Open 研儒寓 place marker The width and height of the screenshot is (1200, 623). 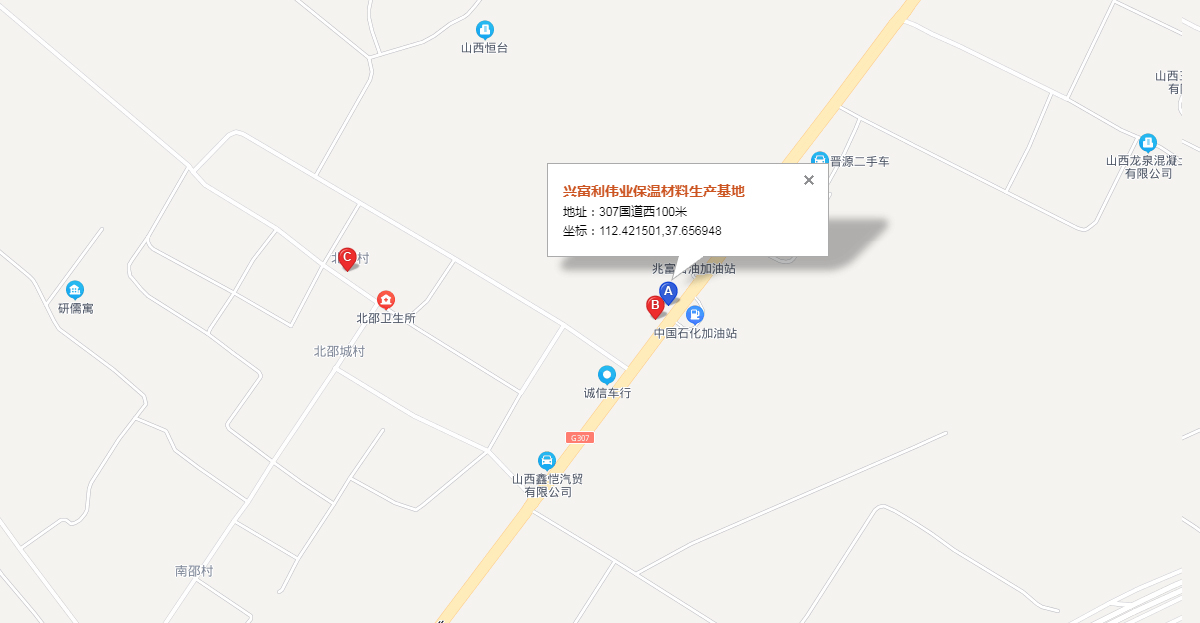coord(75,290)
